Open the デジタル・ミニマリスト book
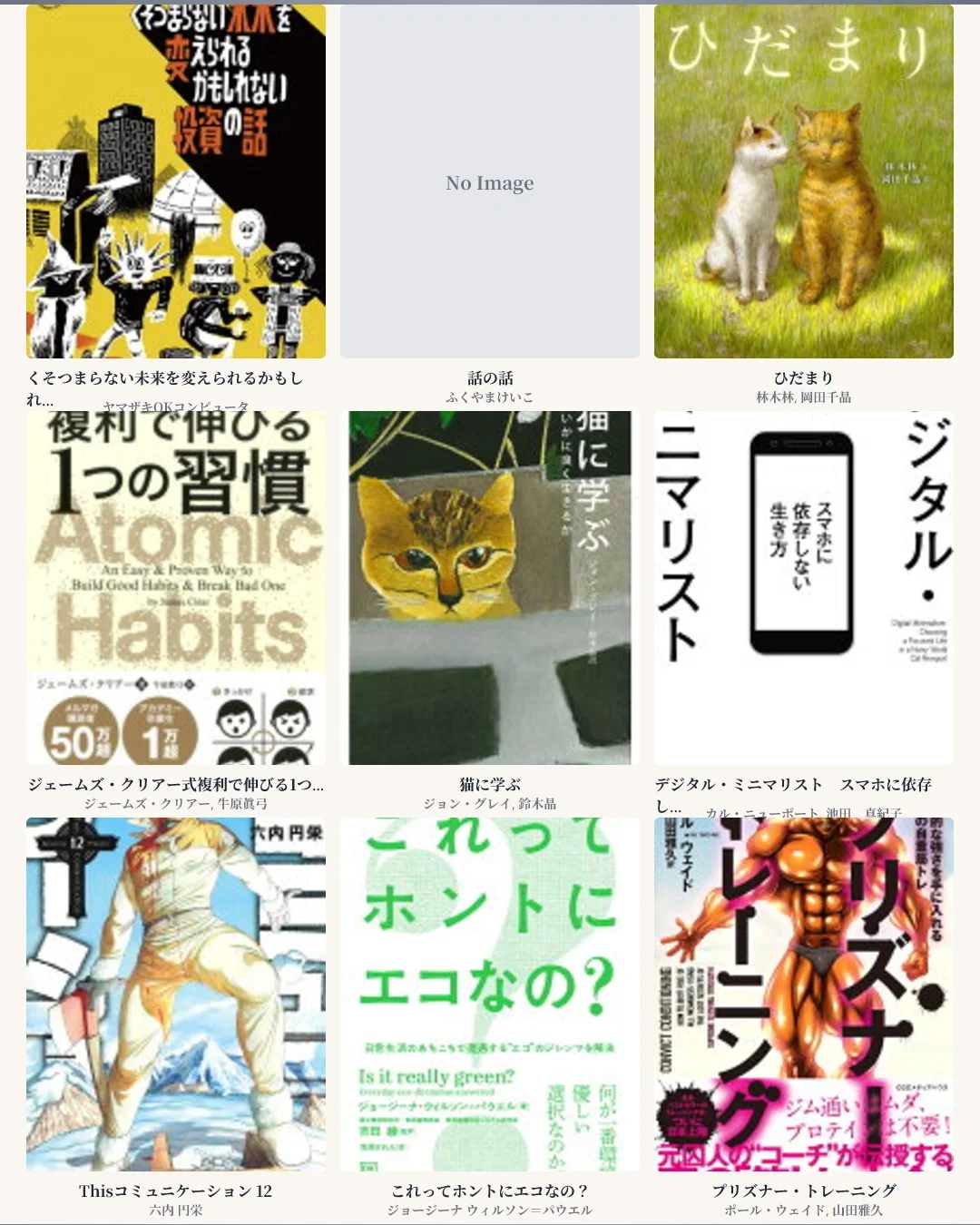 point(804,588)
